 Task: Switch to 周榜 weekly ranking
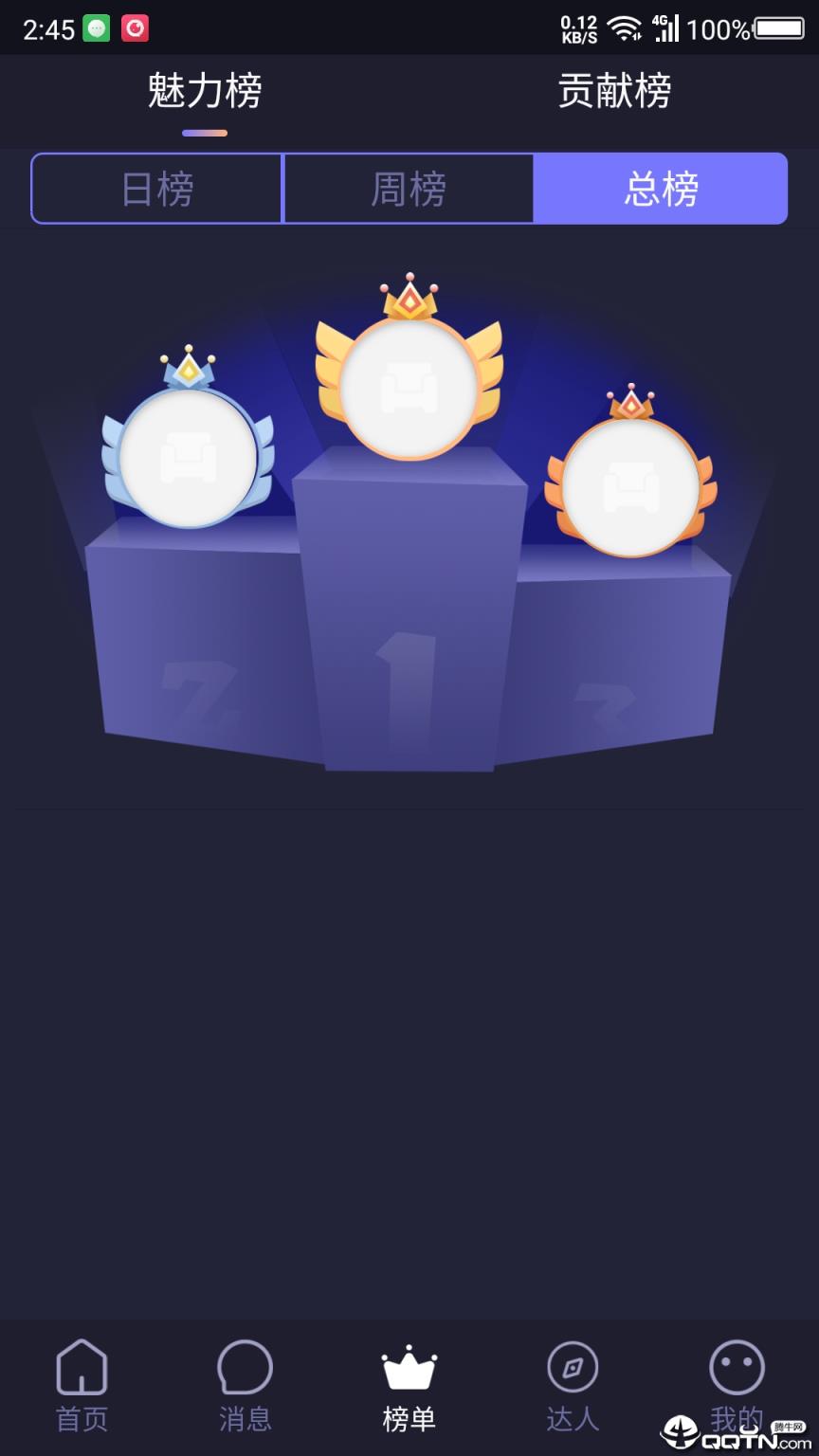point(409,189)
